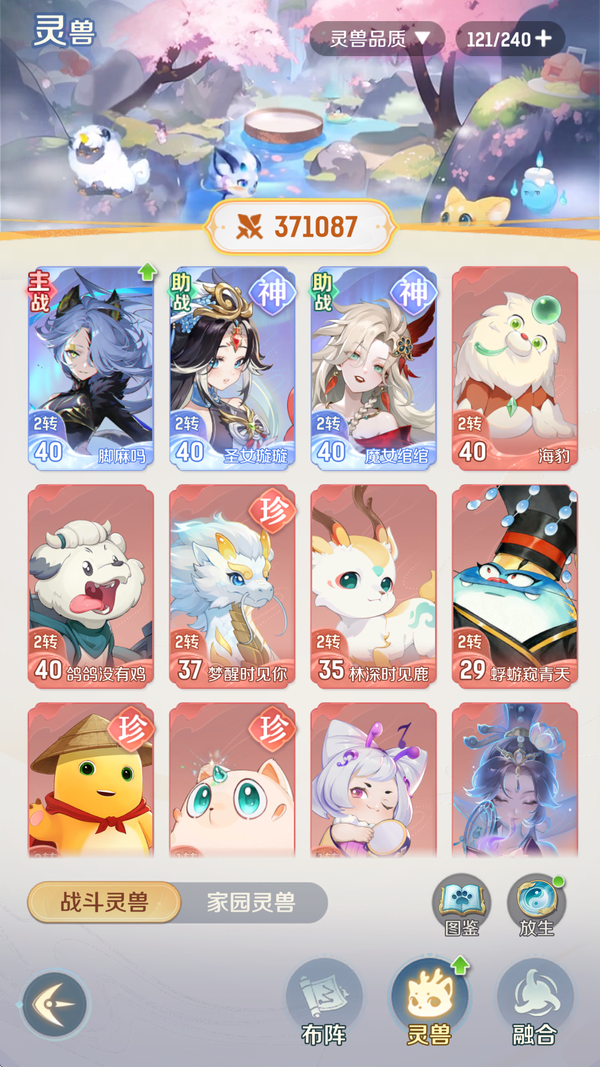600x1067 pixels.
Task: View the 魔女绾绾 card
Action: click(x=374, y=368)
